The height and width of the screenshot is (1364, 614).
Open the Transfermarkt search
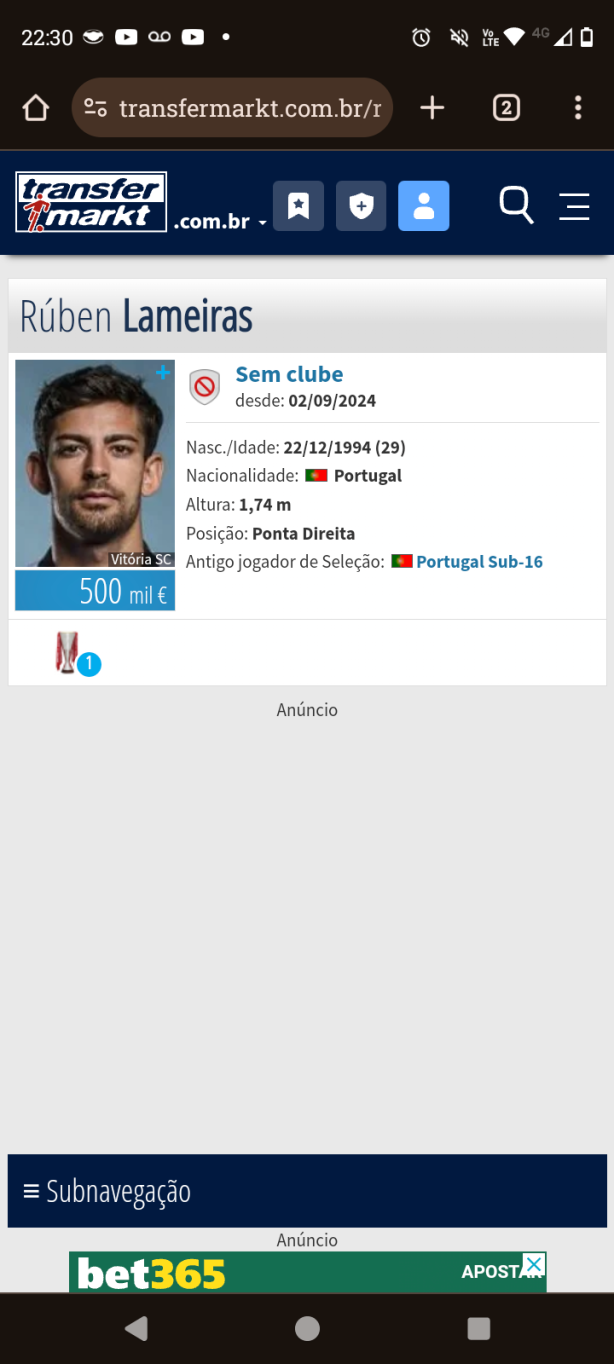(516, 206)
